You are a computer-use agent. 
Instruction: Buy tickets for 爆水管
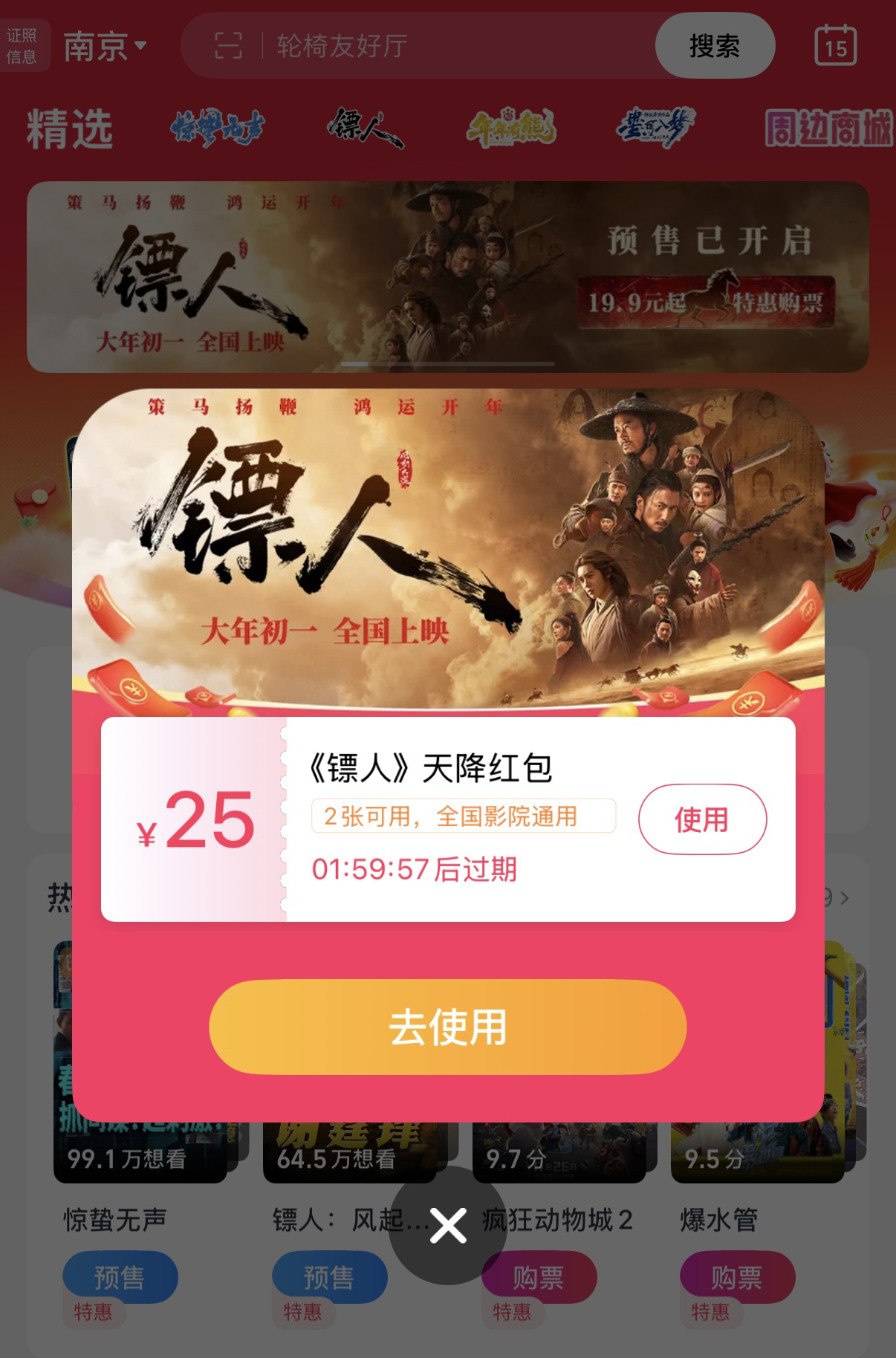pyautogui.click(x=737, y=1277)
